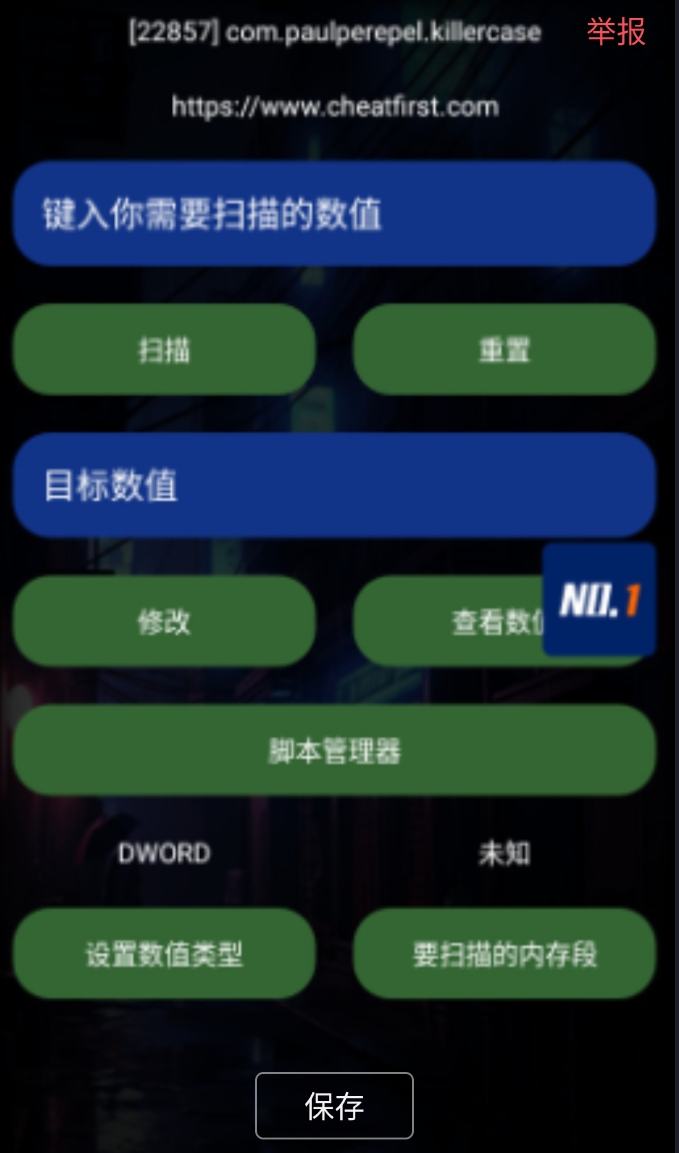Image resolution: width=679 pixels, height=1153 pixels.
Task: Select the 目标数值 input field
Action: (x=334, y=486)
